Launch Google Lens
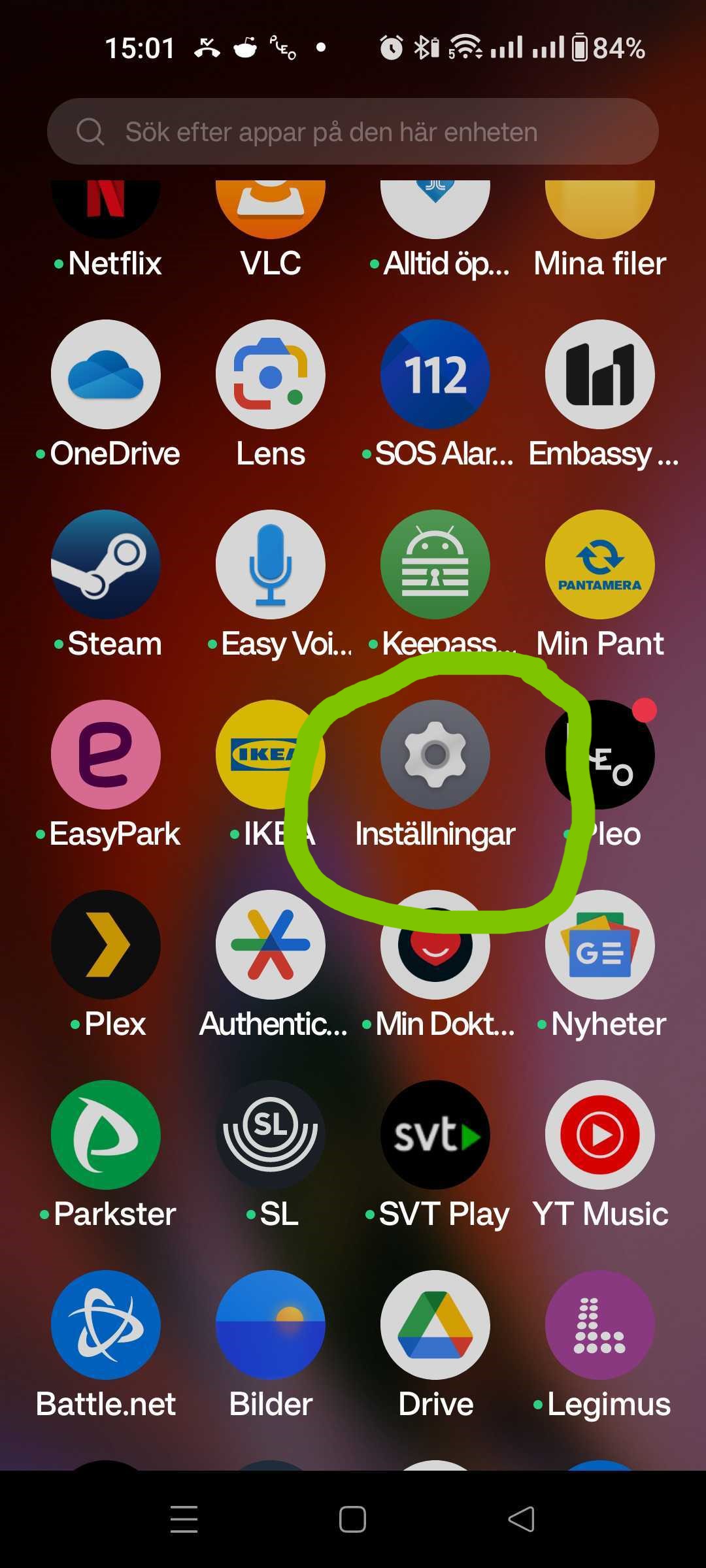This screenshot has height=1568, width=706. click(271, 374)
